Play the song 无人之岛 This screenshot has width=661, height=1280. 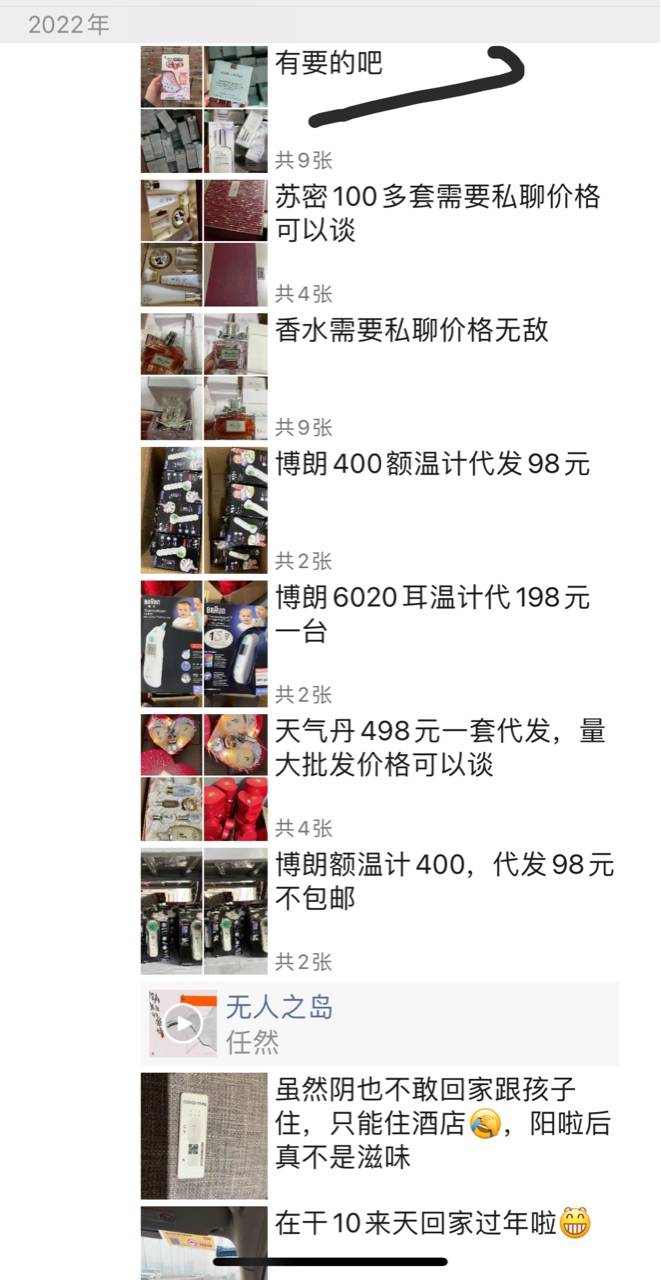[x=183, y=1023]
